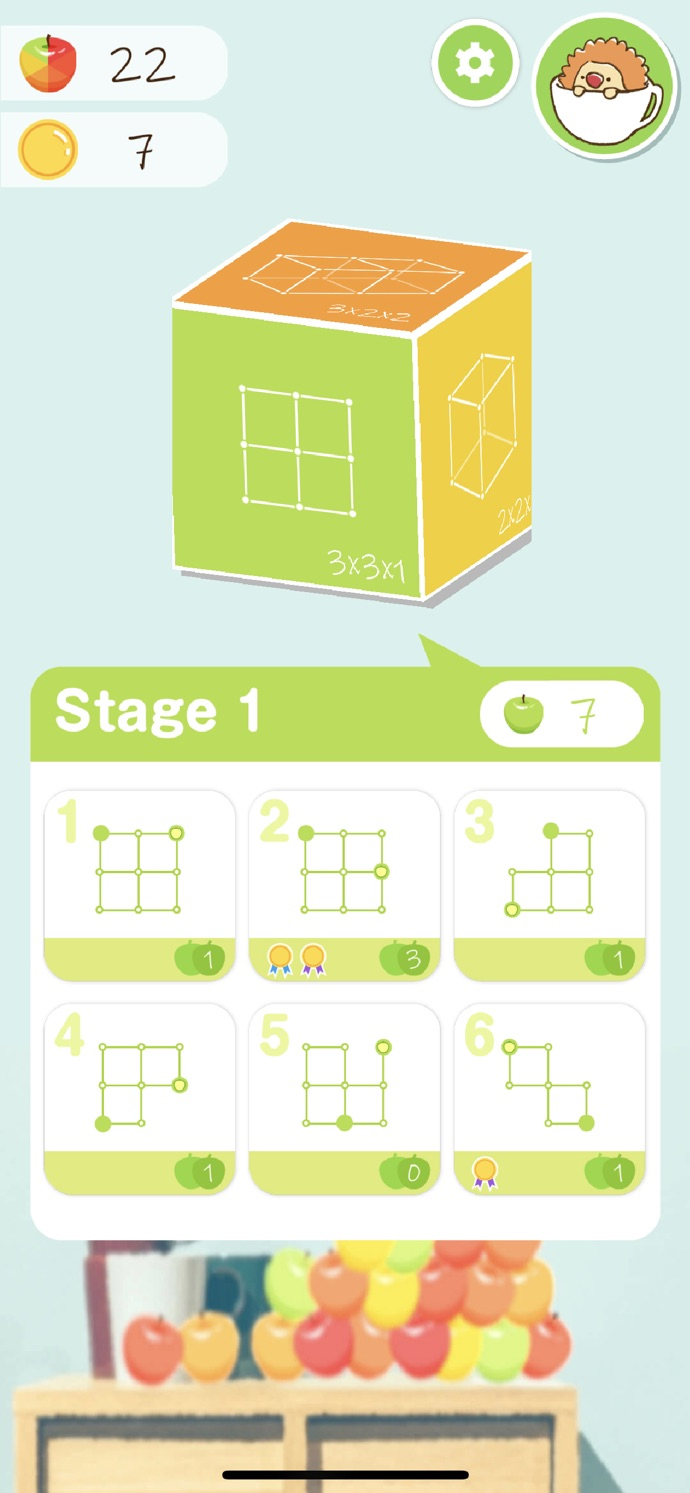The image size is (690, 1493).
Task: Play level 3 puzzle
Action: tap(549, 885)
